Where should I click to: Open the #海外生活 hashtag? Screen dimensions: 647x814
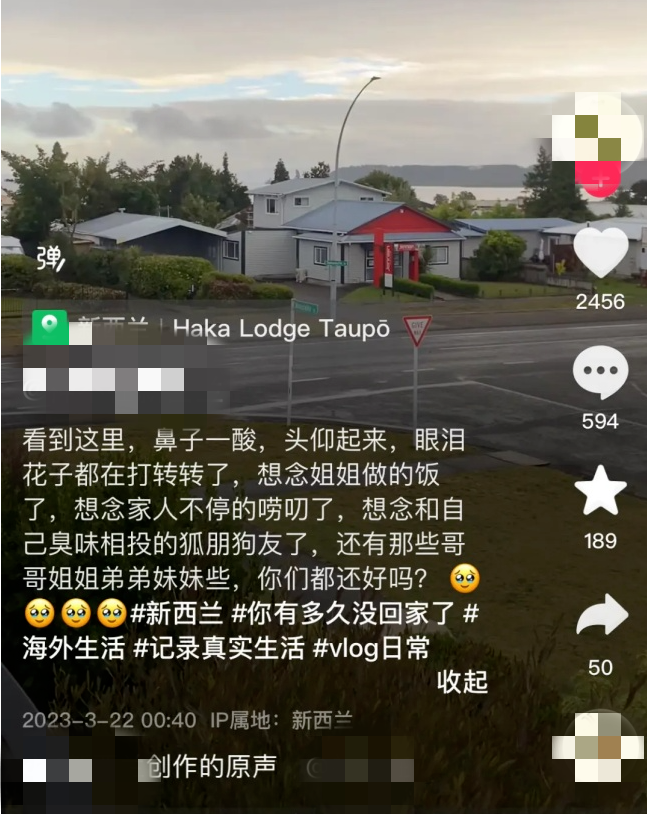75,647
